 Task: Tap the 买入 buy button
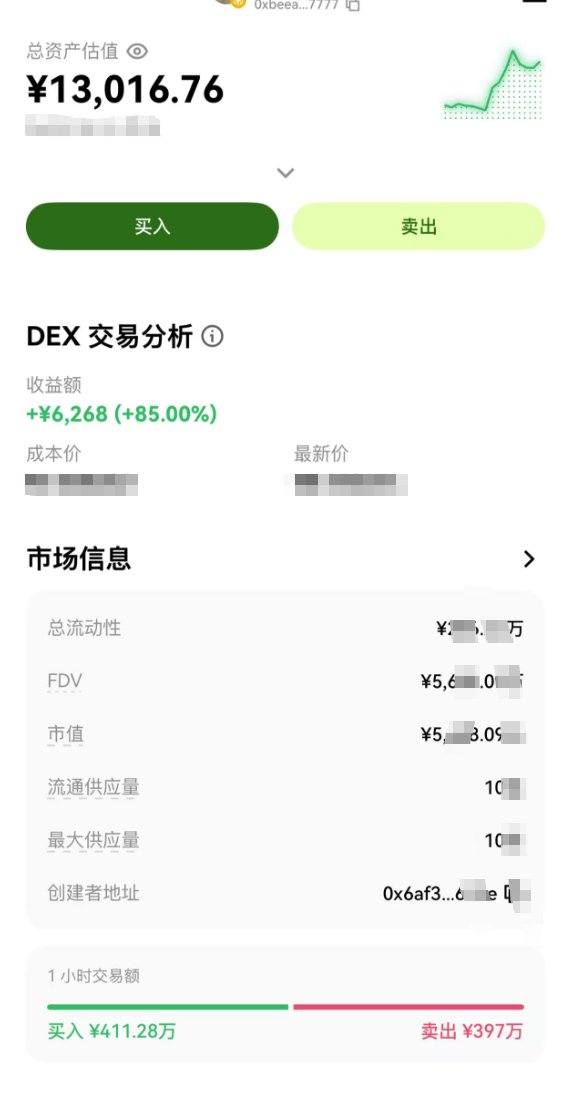152,226
